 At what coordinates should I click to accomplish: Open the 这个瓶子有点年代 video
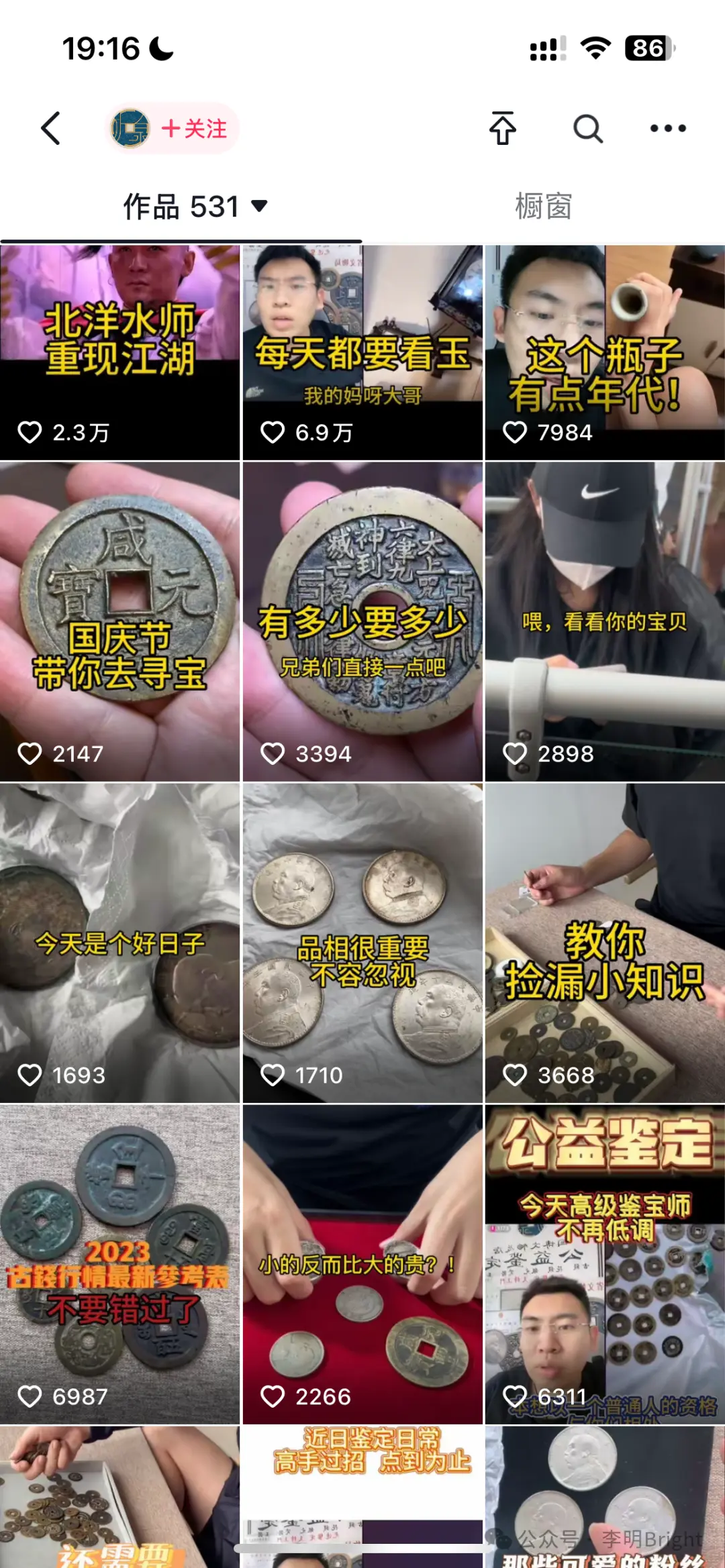605,352
